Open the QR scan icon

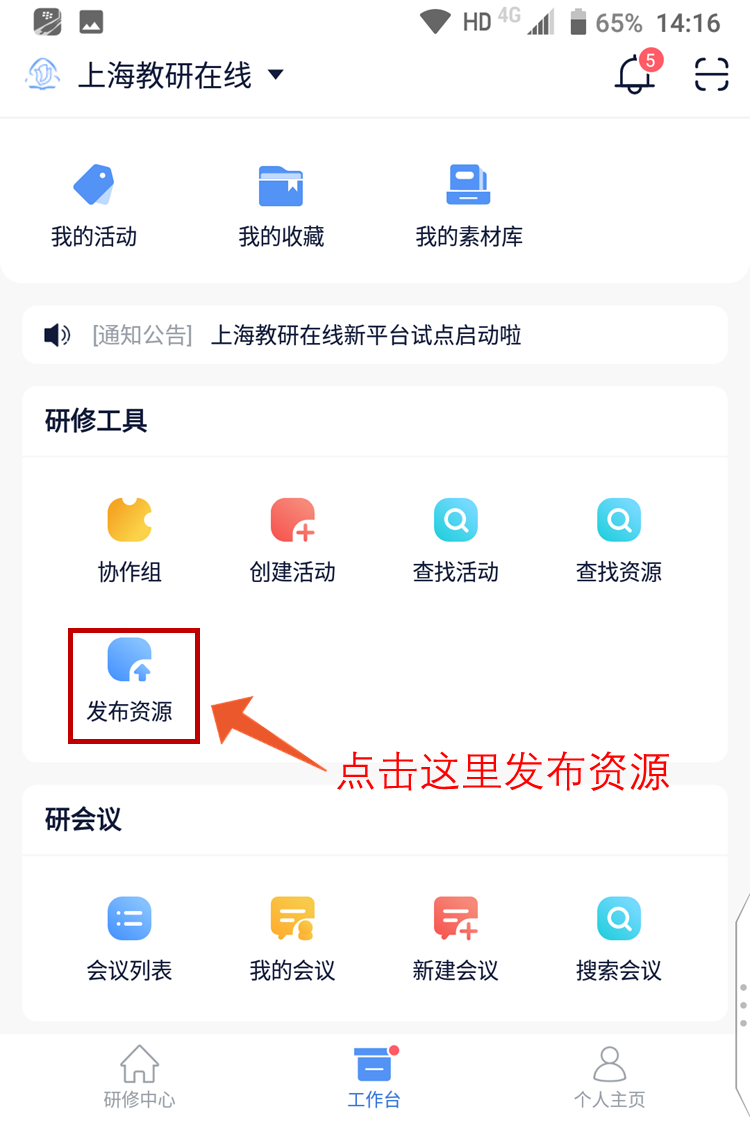(x=712, y=75)
